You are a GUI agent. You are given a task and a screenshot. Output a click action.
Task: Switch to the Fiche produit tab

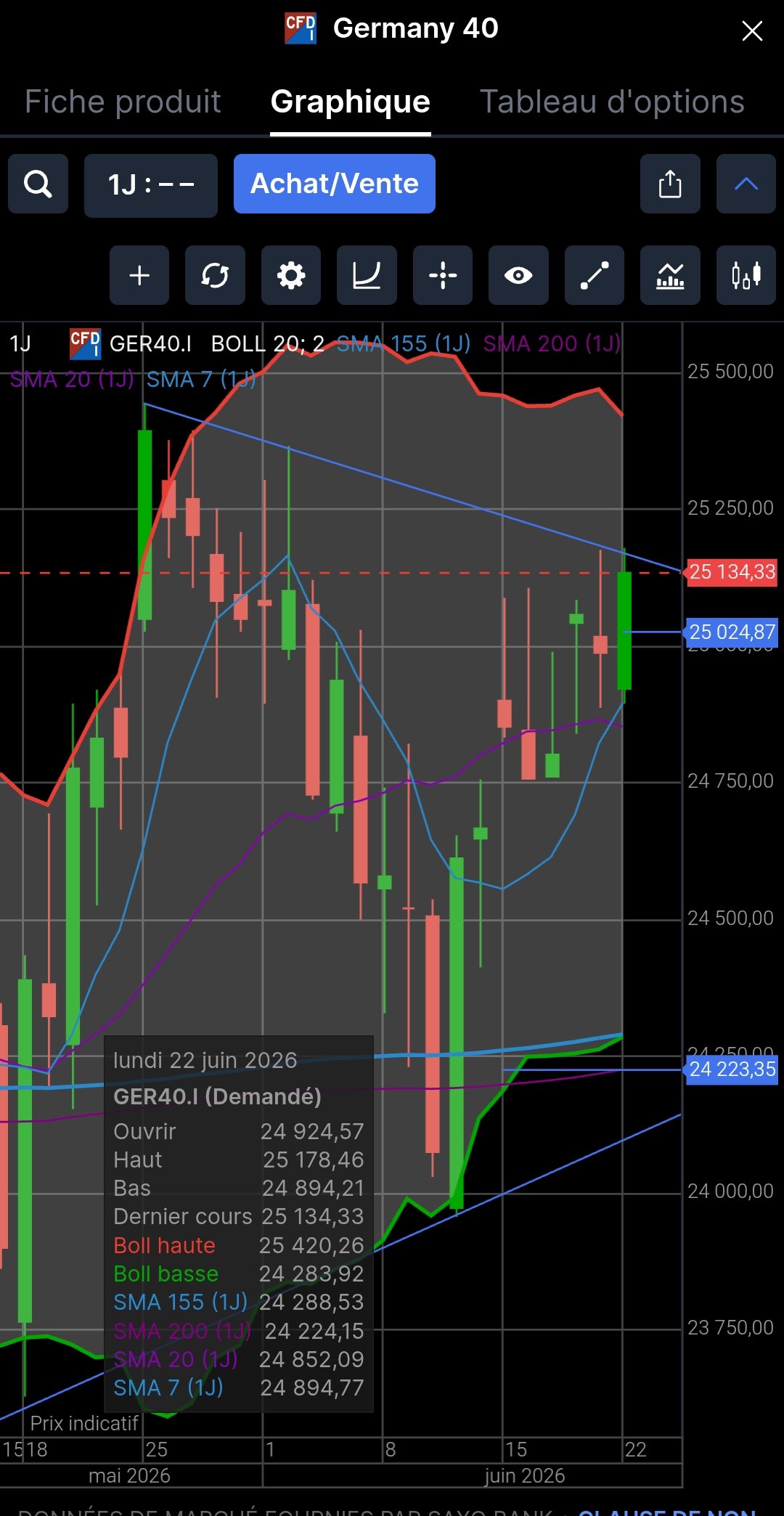click(x=123, y=102)
